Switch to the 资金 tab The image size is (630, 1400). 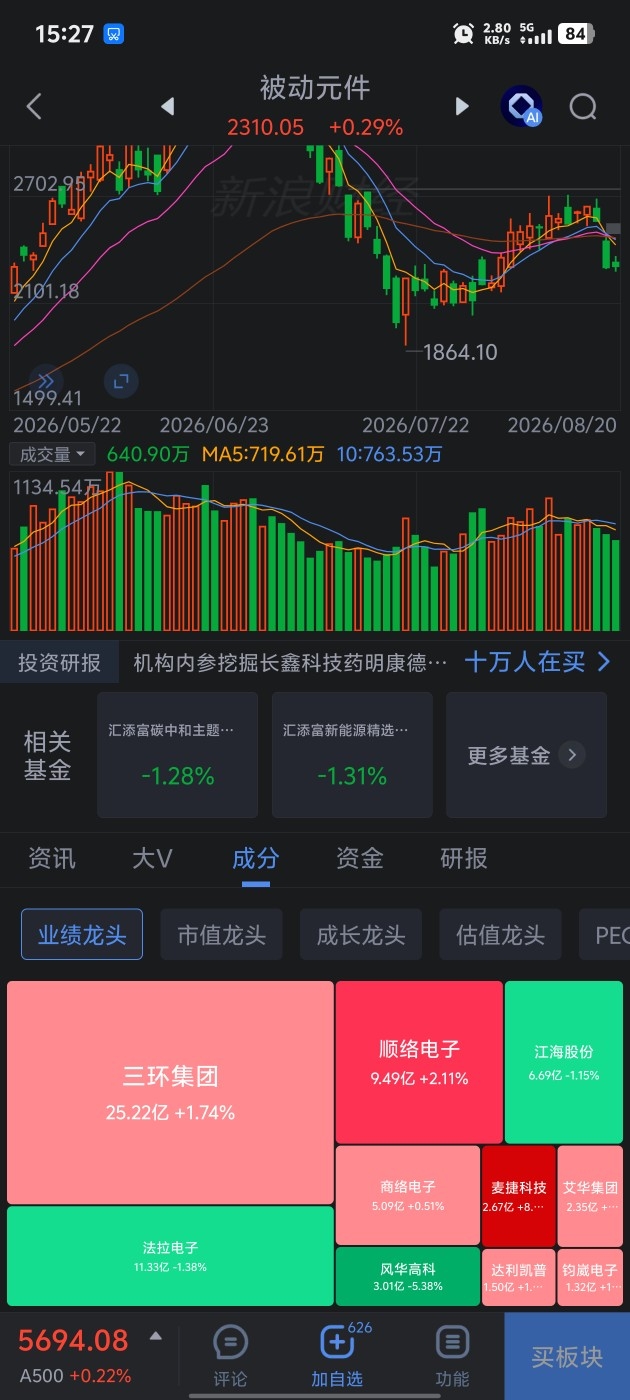pyautogui.click(x=360, y=858)
